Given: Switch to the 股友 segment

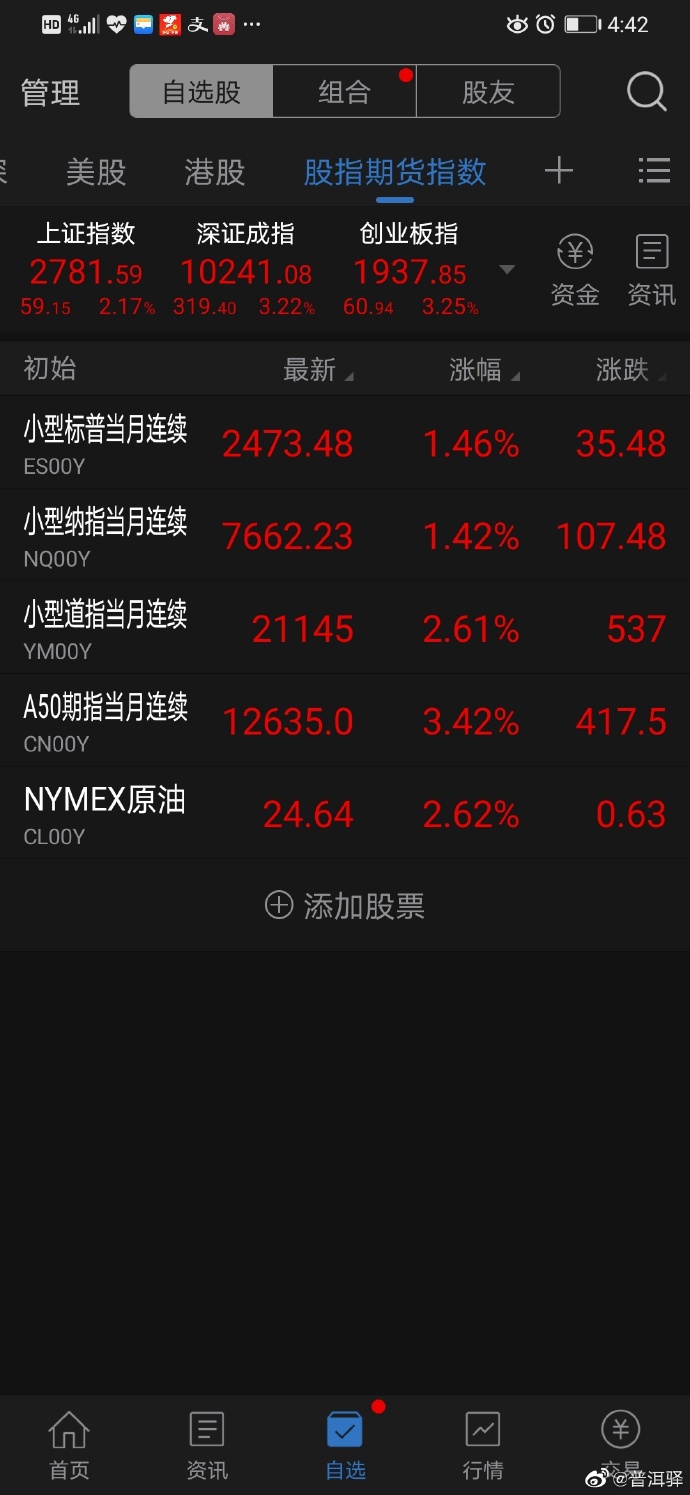Looking at the screenshot, I should pos(488,92).
